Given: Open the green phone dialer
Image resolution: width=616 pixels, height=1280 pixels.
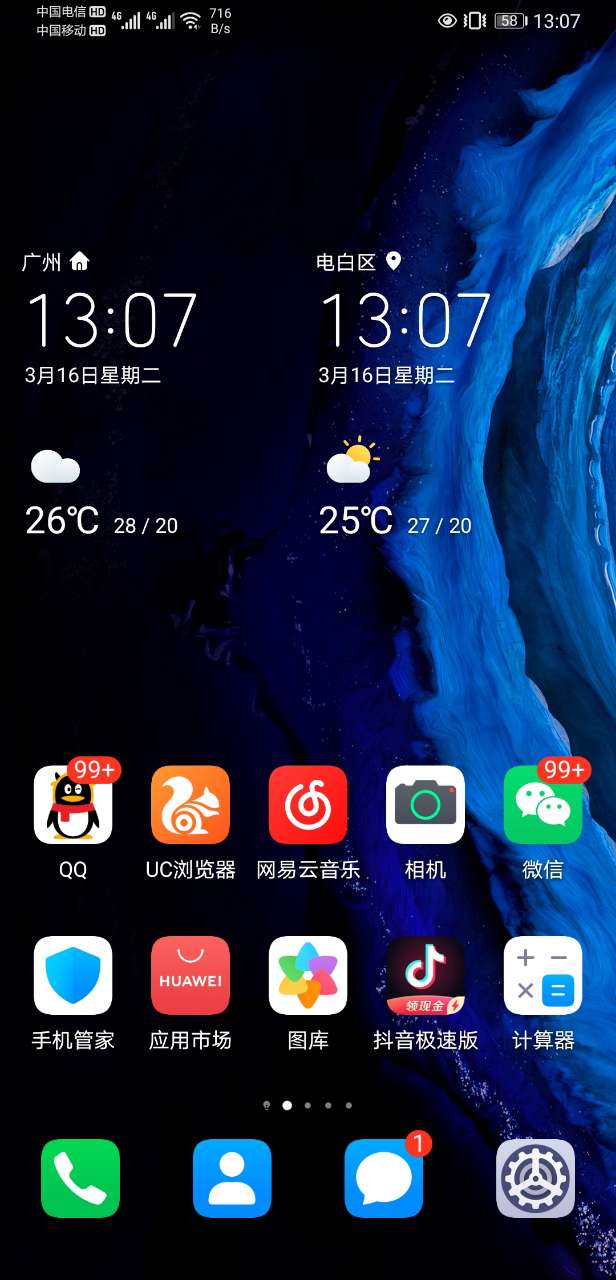Looking at the screenshot, I should pos(80,1178).
